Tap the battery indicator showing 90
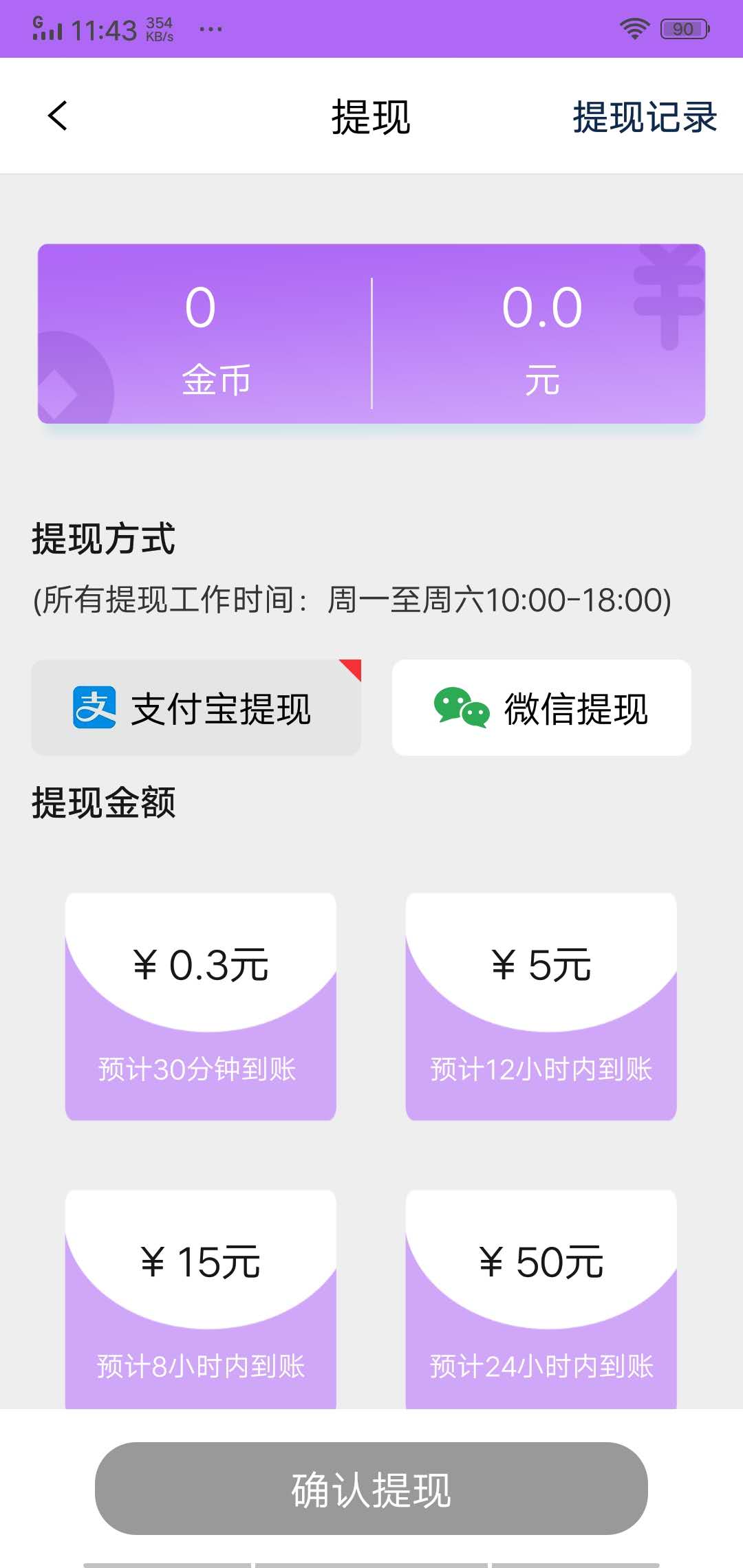The image size is (743, 1568). click(x=682, y=28)
